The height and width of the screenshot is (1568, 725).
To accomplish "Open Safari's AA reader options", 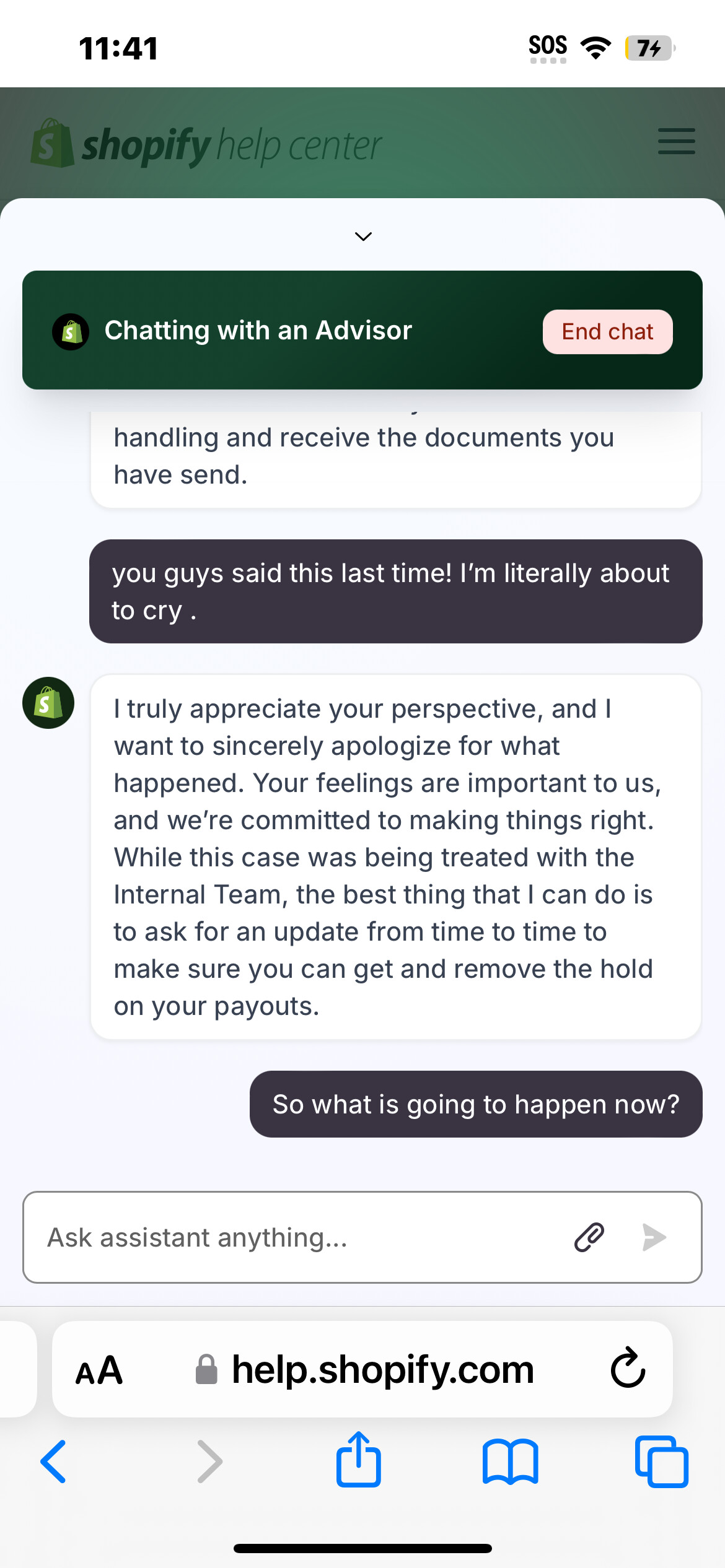I will (99, 1370).
